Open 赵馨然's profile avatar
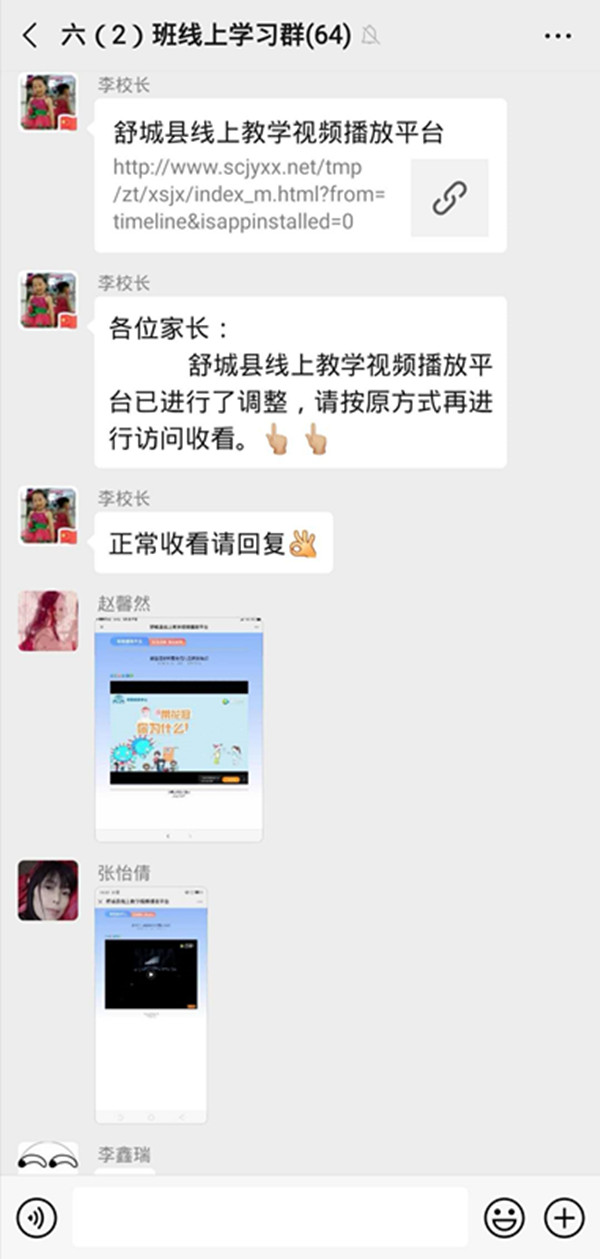 coord(48,620)
